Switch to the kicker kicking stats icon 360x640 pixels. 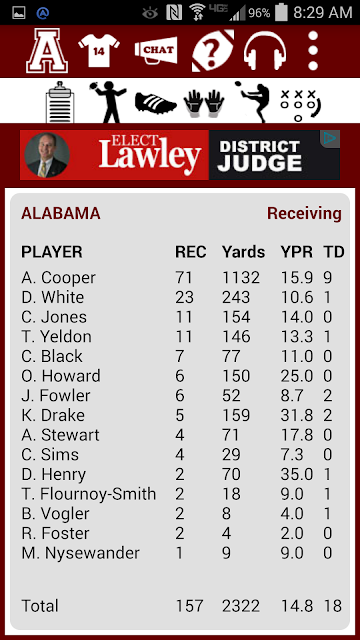point(253,102)
